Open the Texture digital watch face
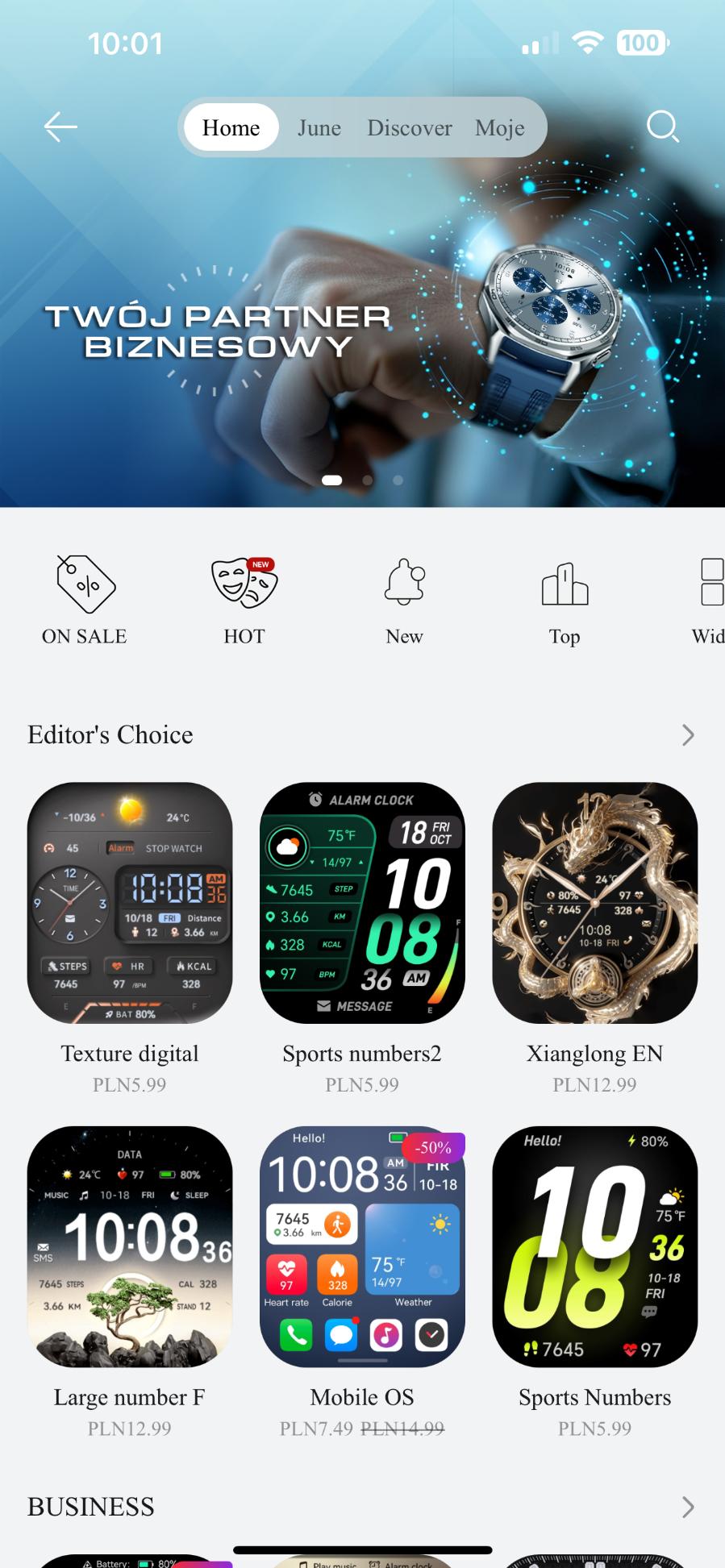This screenshot has width=725, height=1568. pyautogui.click(x=130, y=903)
